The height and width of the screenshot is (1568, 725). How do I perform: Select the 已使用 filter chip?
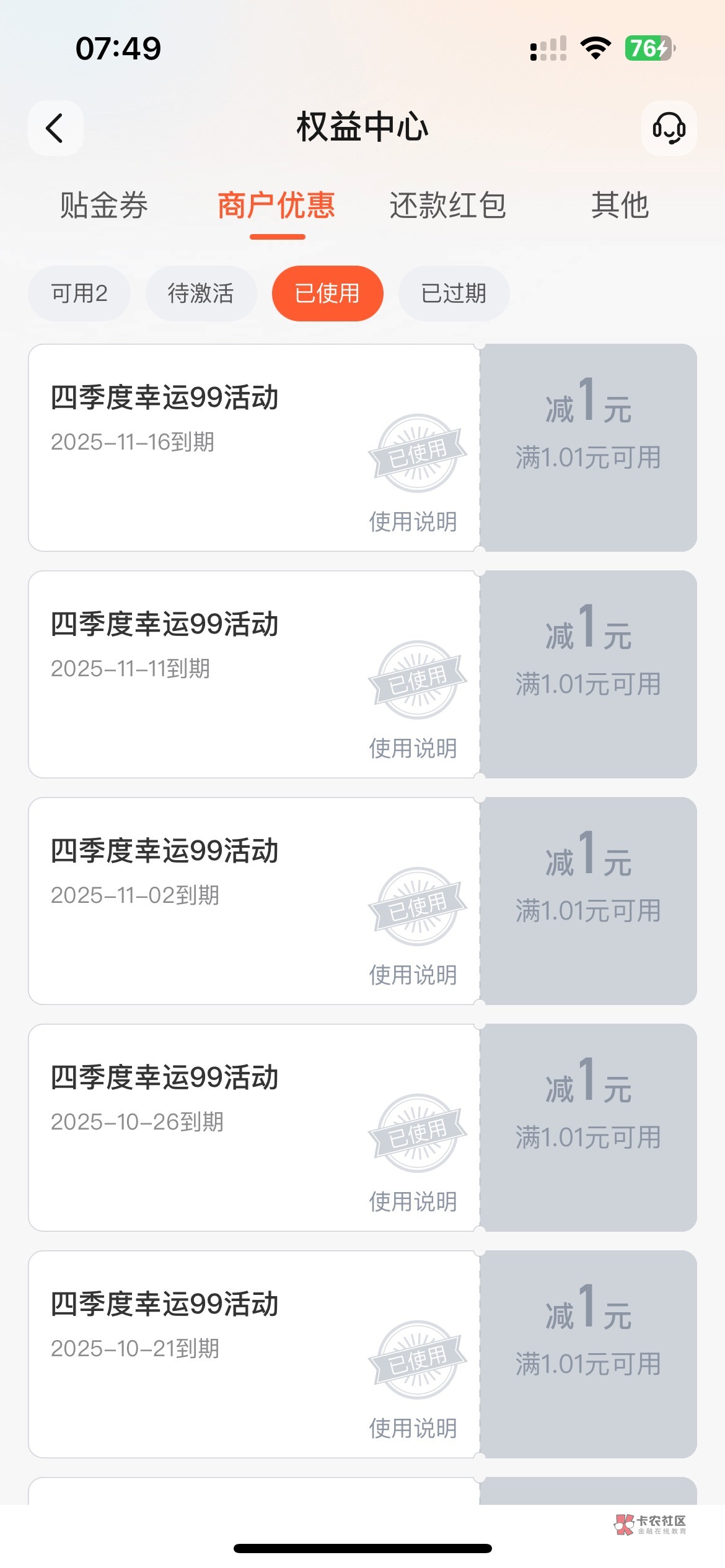[327, 294]
